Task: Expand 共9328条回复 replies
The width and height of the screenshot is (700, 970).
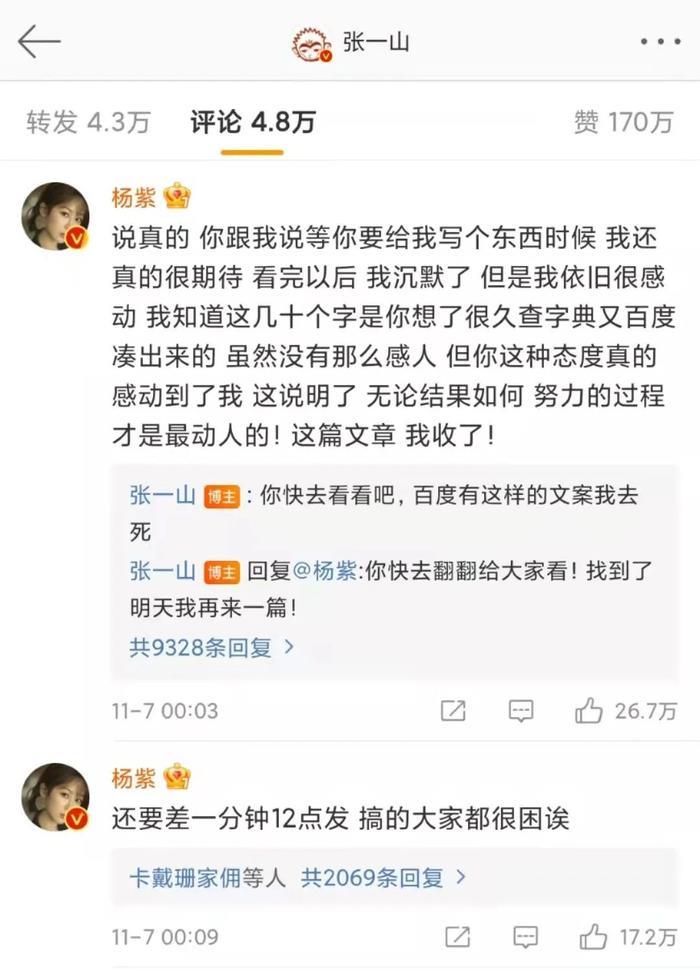Action: [x=212, y=647]
